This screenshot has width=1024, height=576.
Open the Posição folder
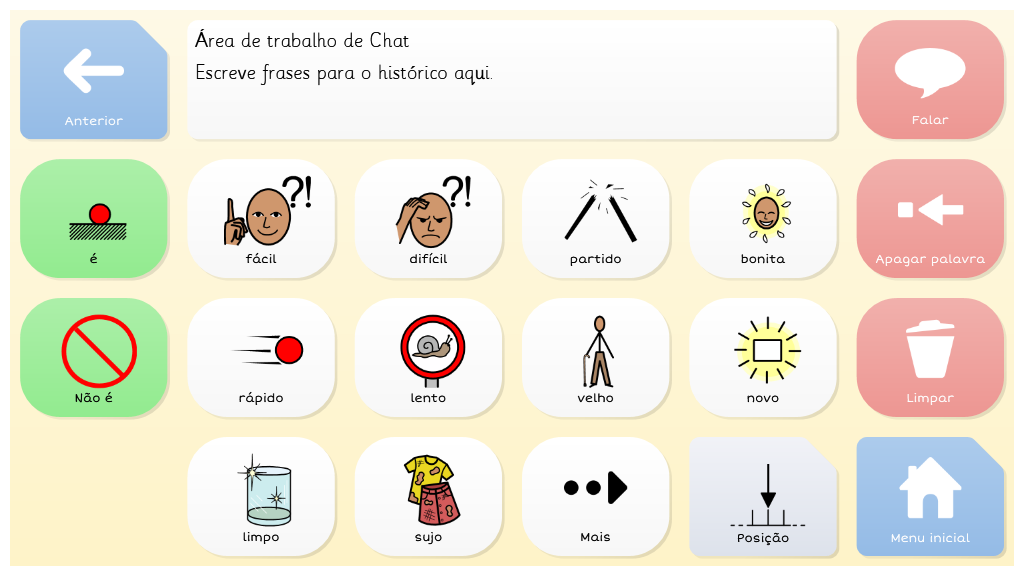point(763,497)
